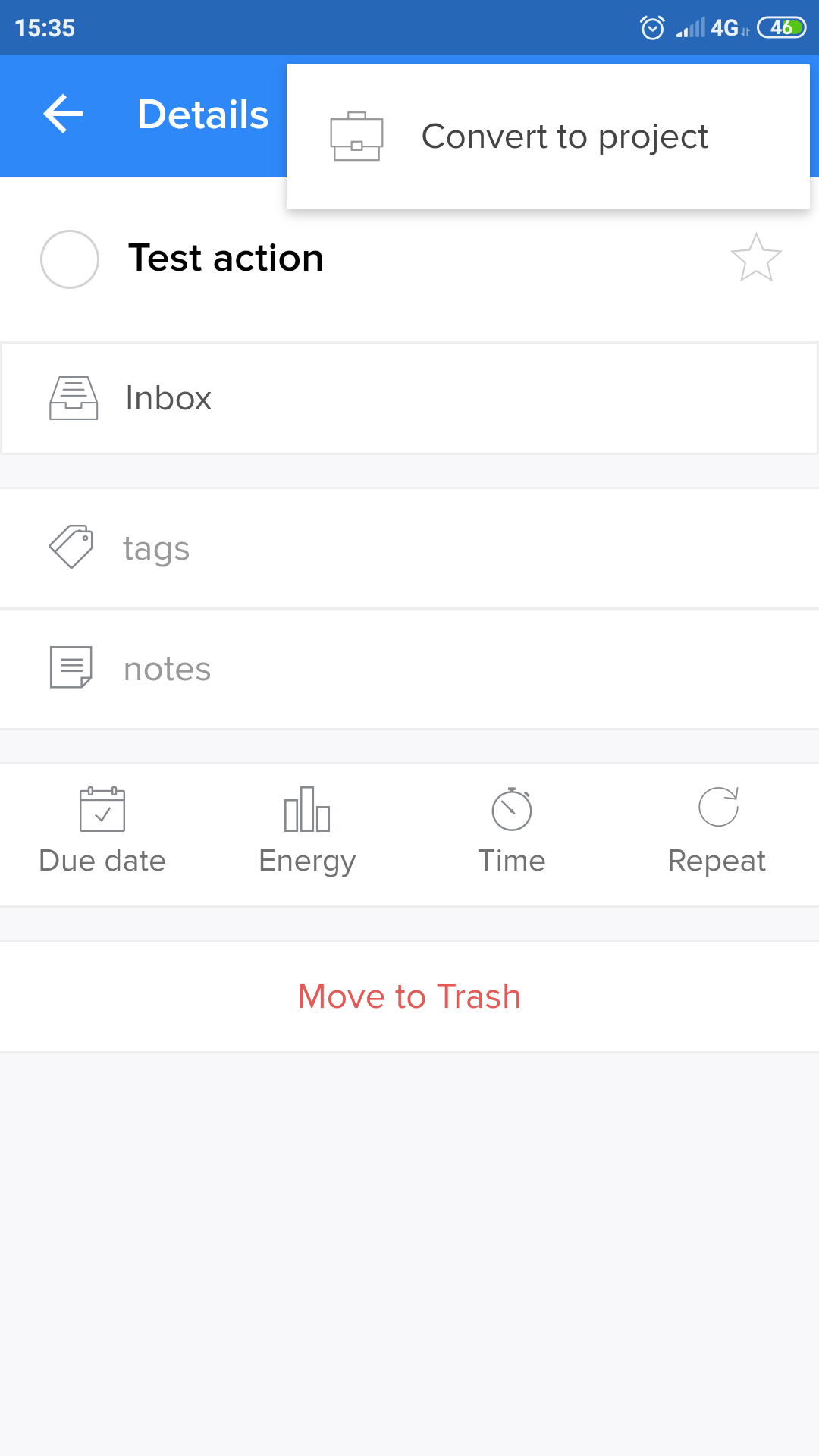The height and width of the screenshot is (1456, 819).
Task: Go back using the arrow icon
Action: 63,115
